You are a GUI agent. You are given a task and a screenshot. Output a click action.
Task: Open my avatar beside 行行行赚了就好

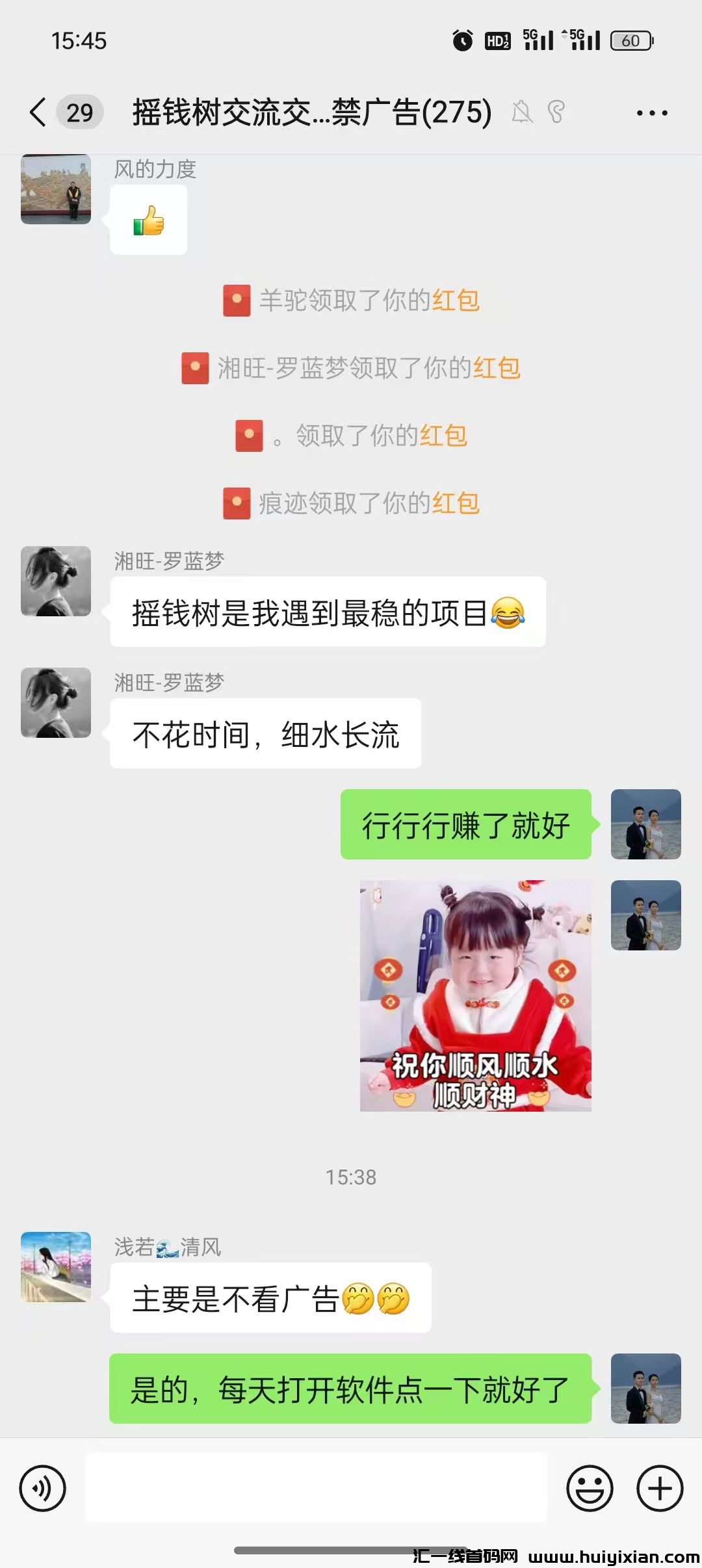pos(645,824)
